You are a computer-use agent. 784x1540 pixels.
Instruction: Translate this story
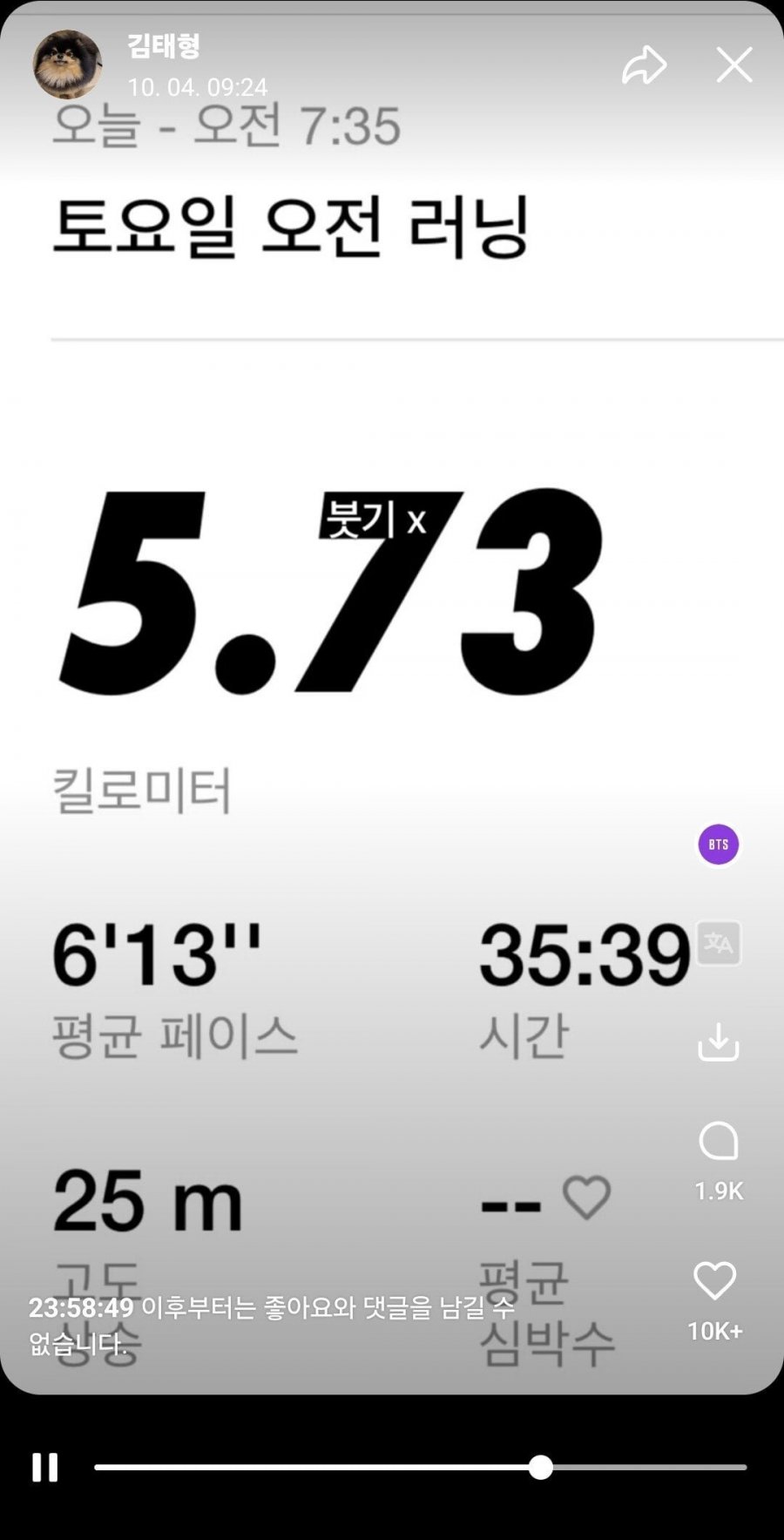click(719, 943)
